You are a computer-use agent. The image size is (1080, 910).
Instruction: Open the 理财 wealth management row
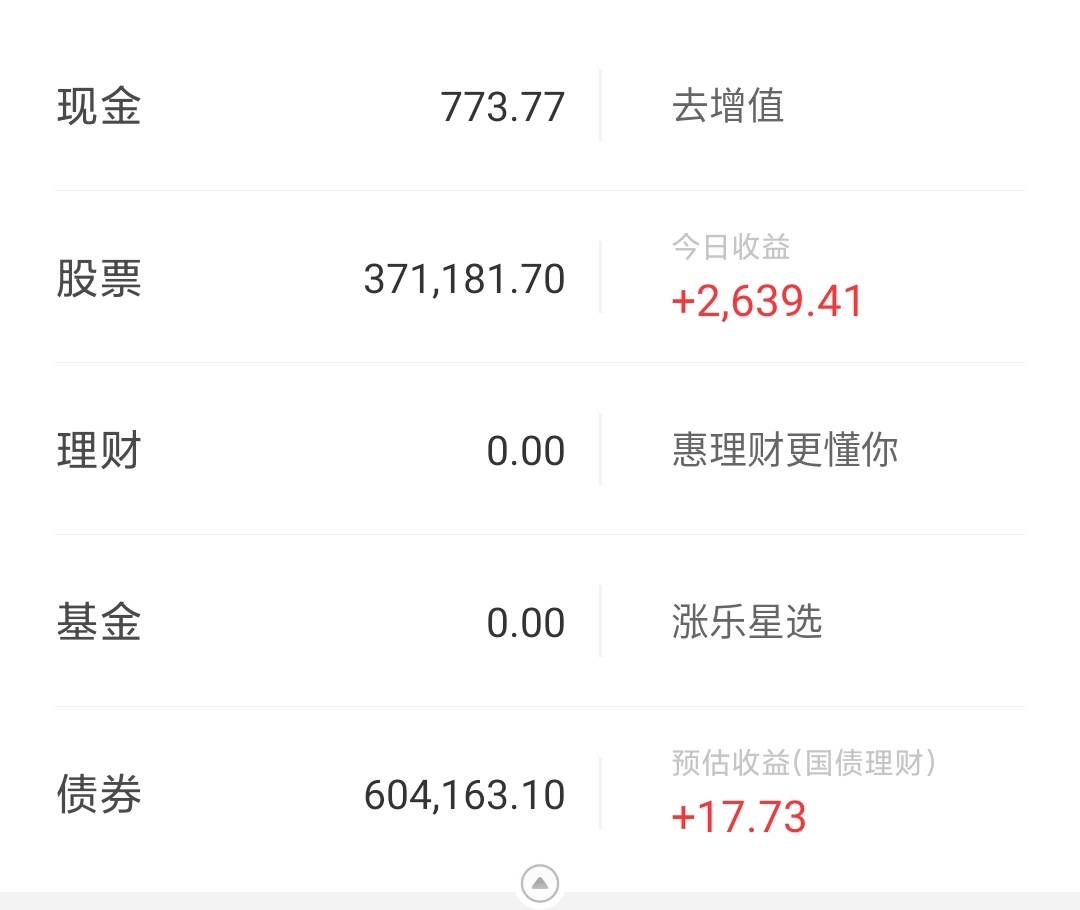(310, 451)
